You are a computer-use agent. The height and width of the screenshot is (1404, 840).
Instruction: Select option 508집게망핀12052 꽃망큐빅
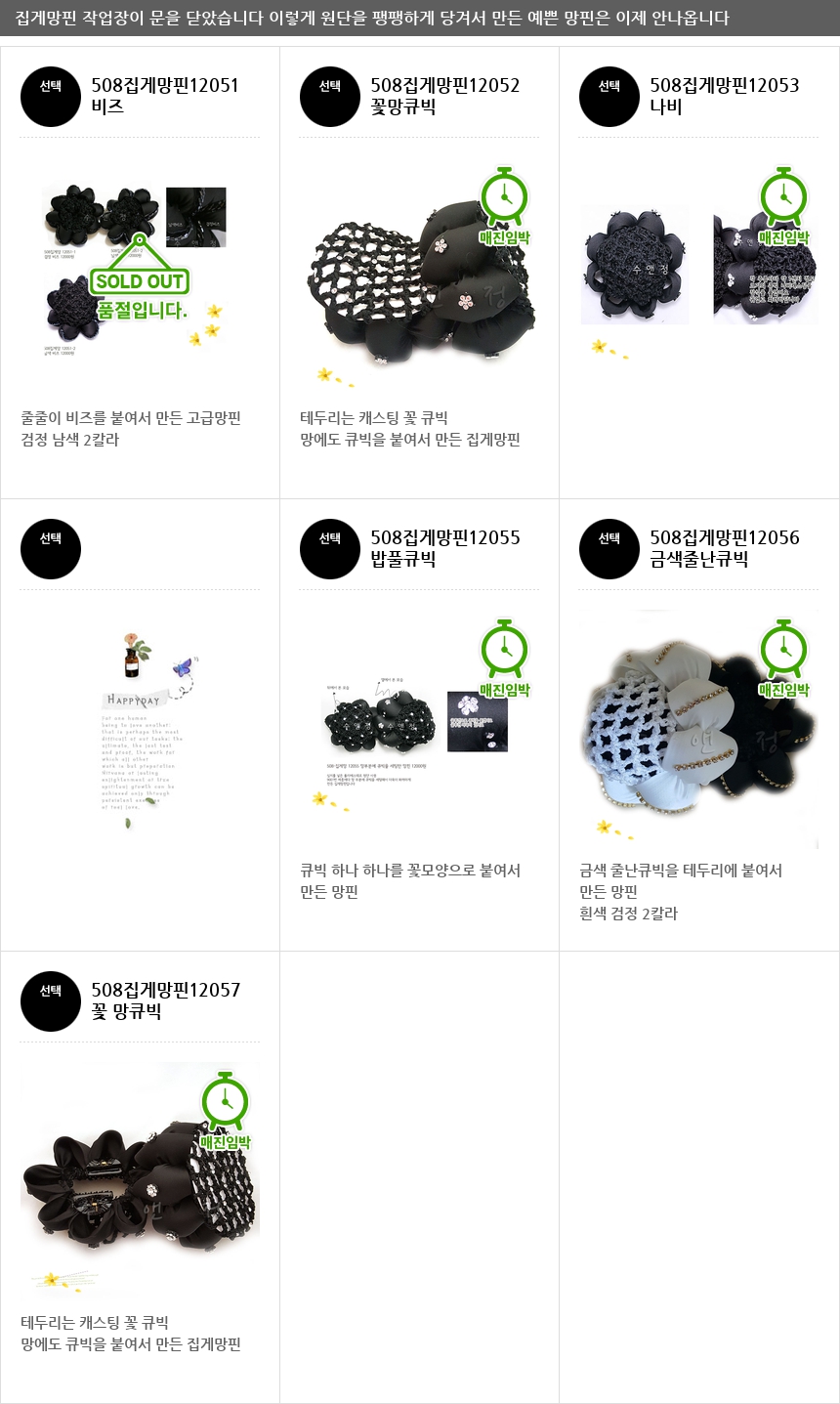pos(330,97)
